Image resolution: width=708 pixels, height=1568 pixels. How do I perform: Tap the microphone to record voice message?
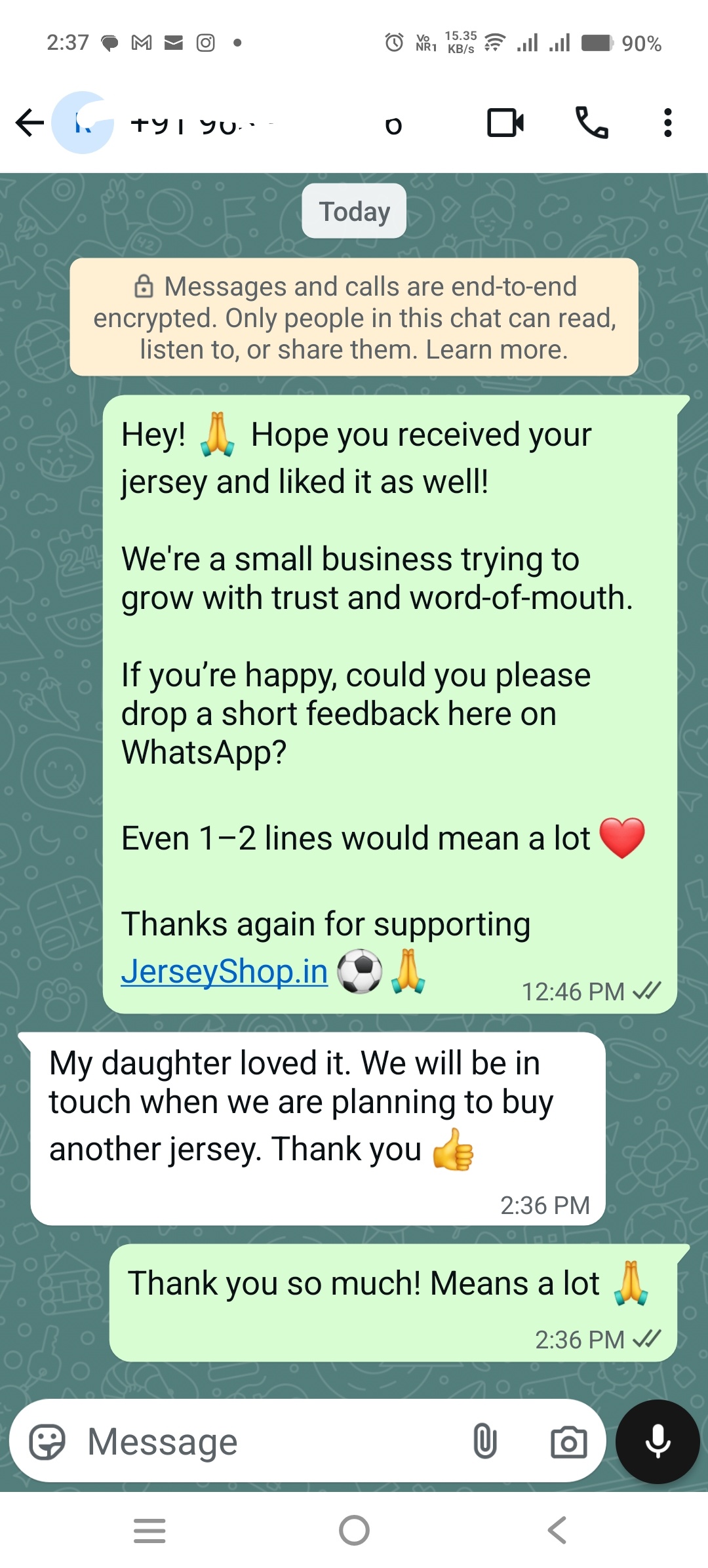[658, 1442]
